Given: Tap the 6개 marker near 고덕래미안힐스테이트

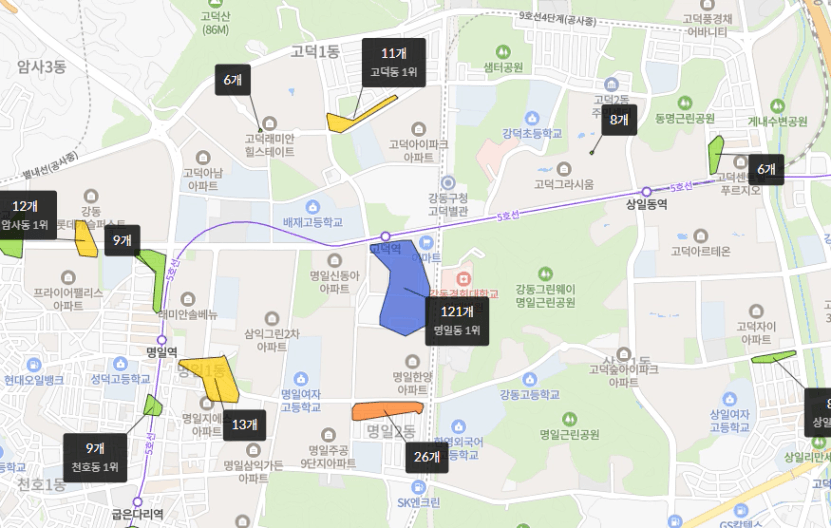Looking at the screenshot, I should pos(234,79).
